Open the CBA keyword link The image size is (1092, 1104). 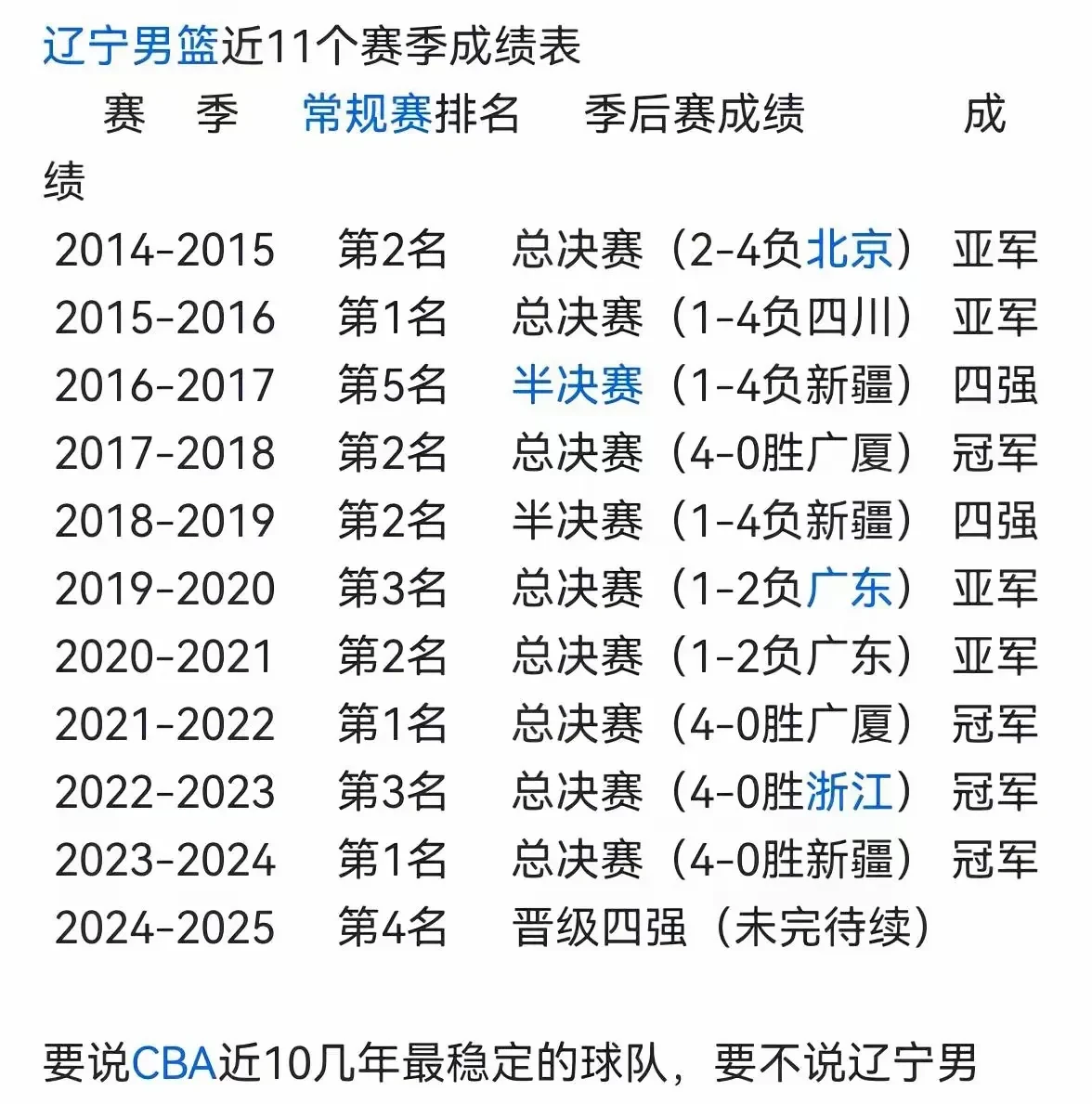pos(175,1064)
